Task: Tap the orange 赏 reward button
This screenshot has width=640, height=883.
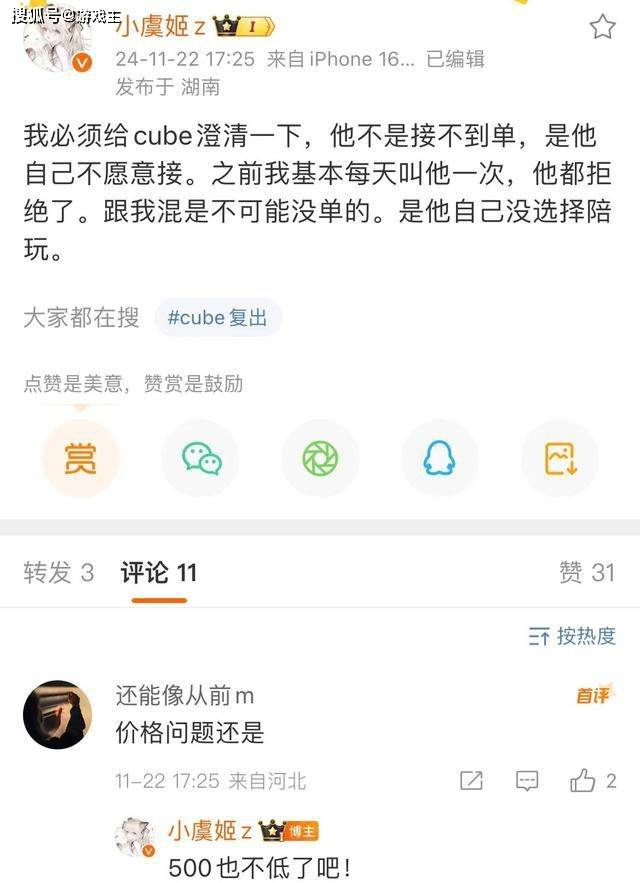Action: pyautogui.click(x=80, y=458)
